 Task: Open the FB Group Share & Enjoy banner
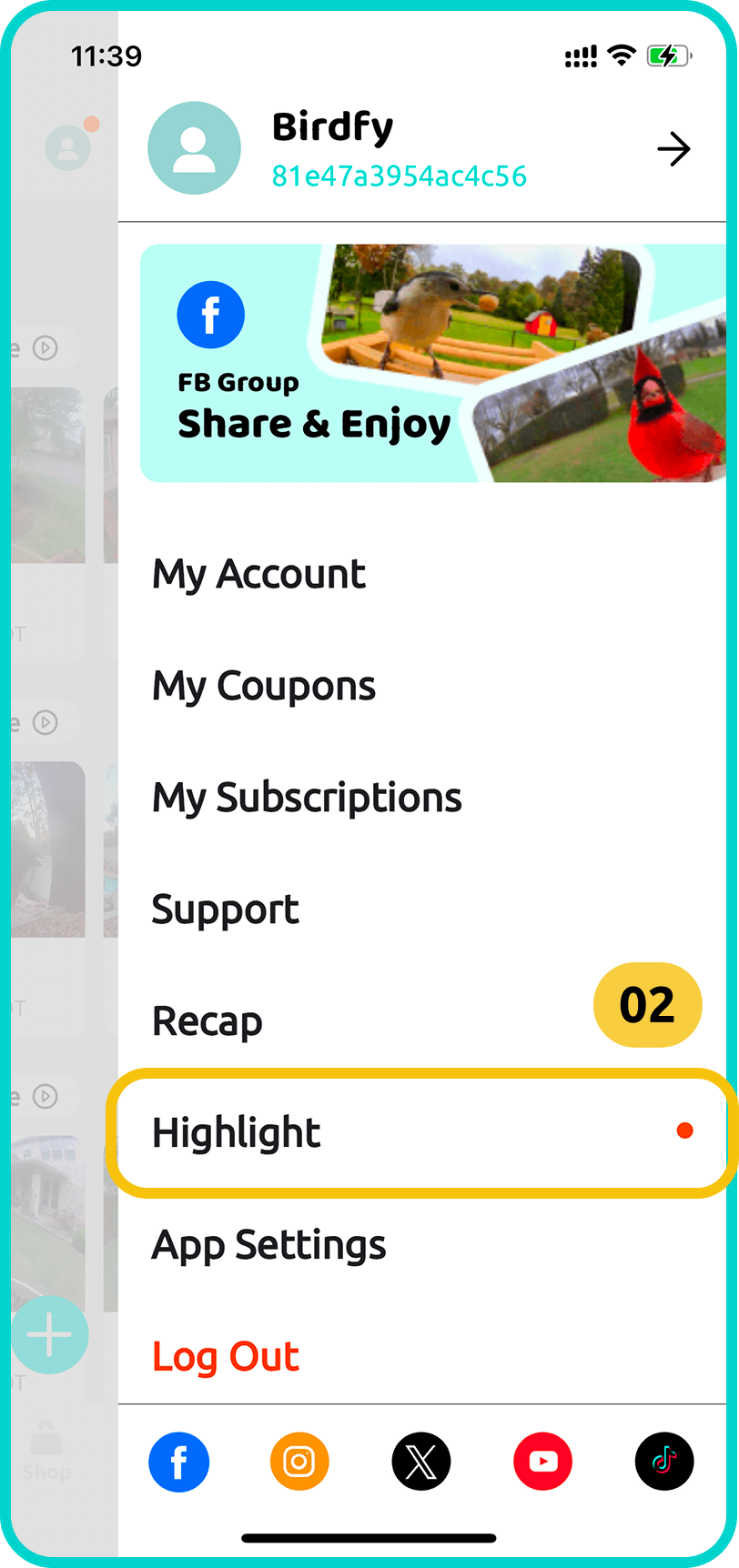(x=433, y=363)
